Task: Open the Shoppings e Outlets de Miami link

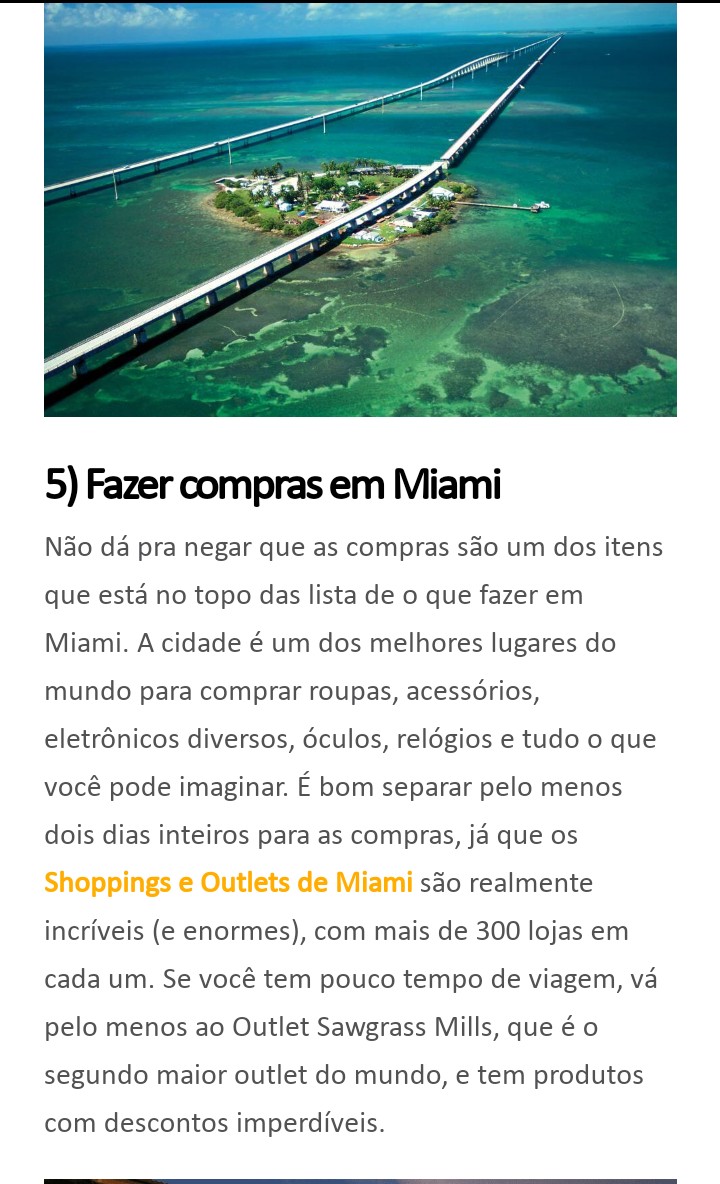Action: (228, 883)
